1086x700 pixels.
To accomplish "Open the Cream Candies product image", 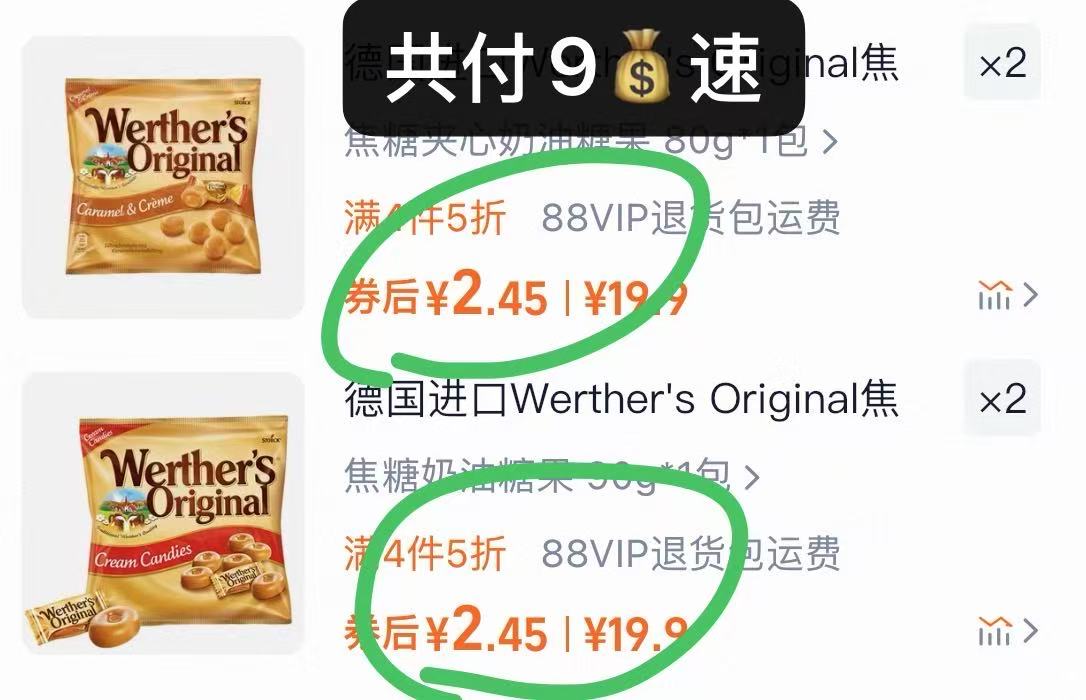I will pos(163,513).
